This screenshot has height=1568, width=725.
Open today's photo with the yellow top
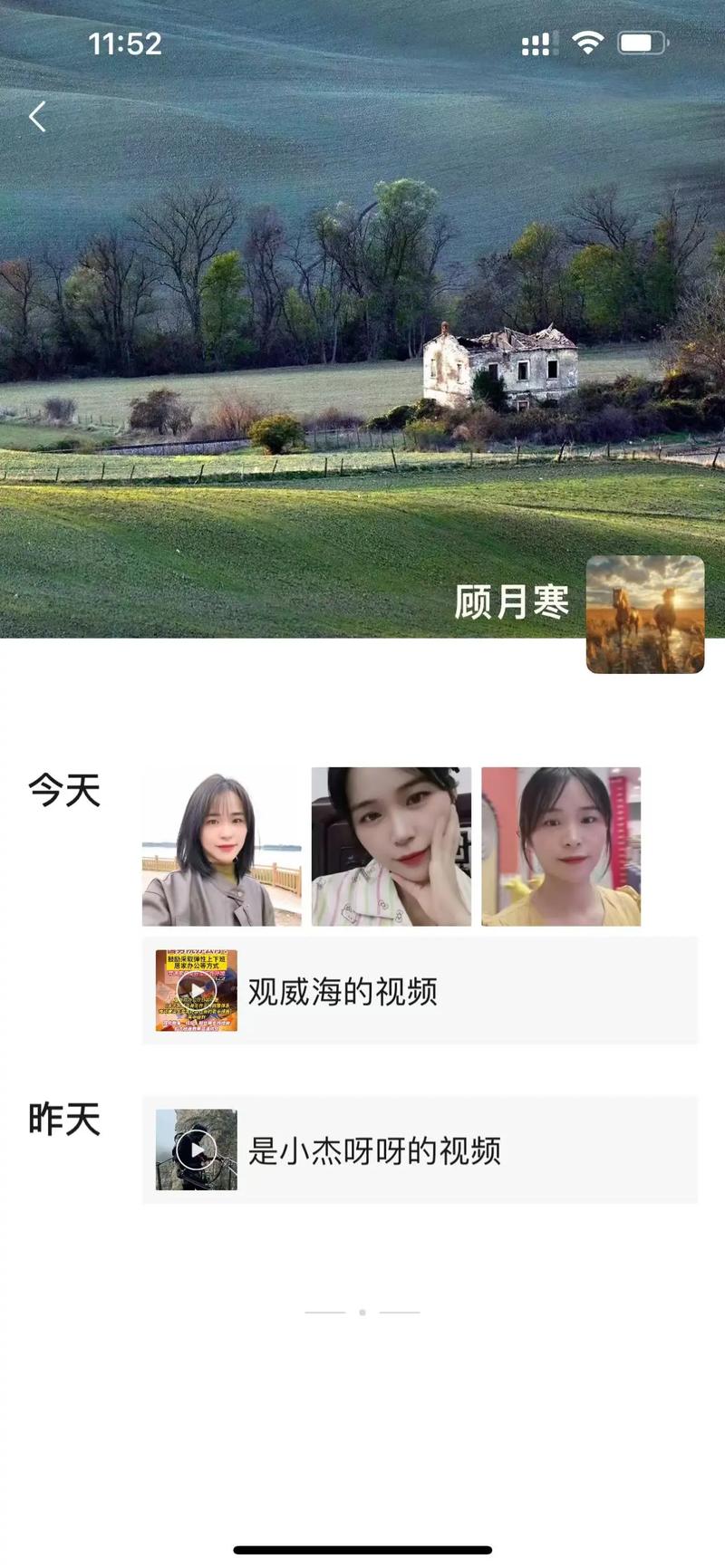point(560,846)
